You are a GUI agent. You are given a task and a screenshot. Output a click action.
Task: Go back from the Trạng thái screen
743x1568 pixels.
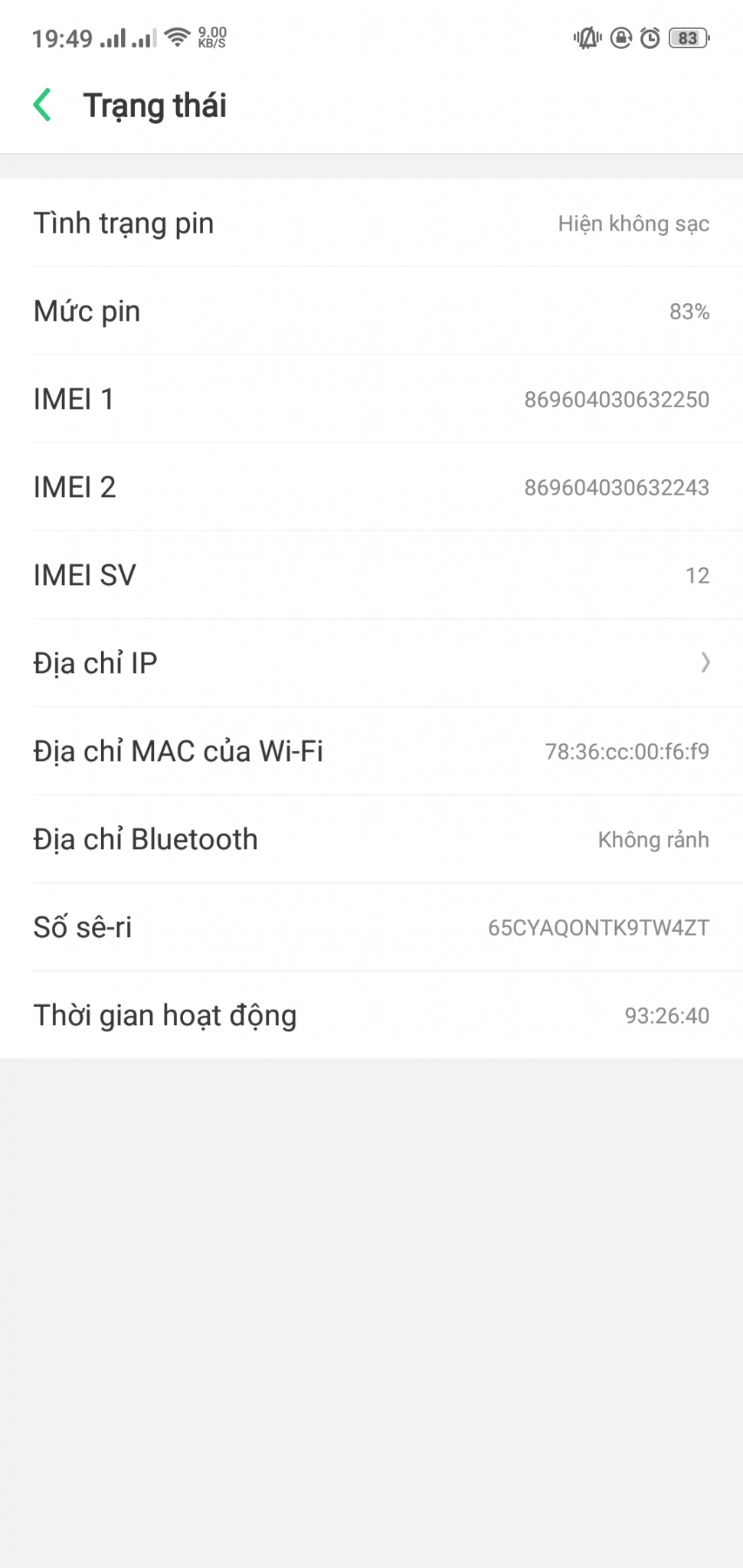43,105
